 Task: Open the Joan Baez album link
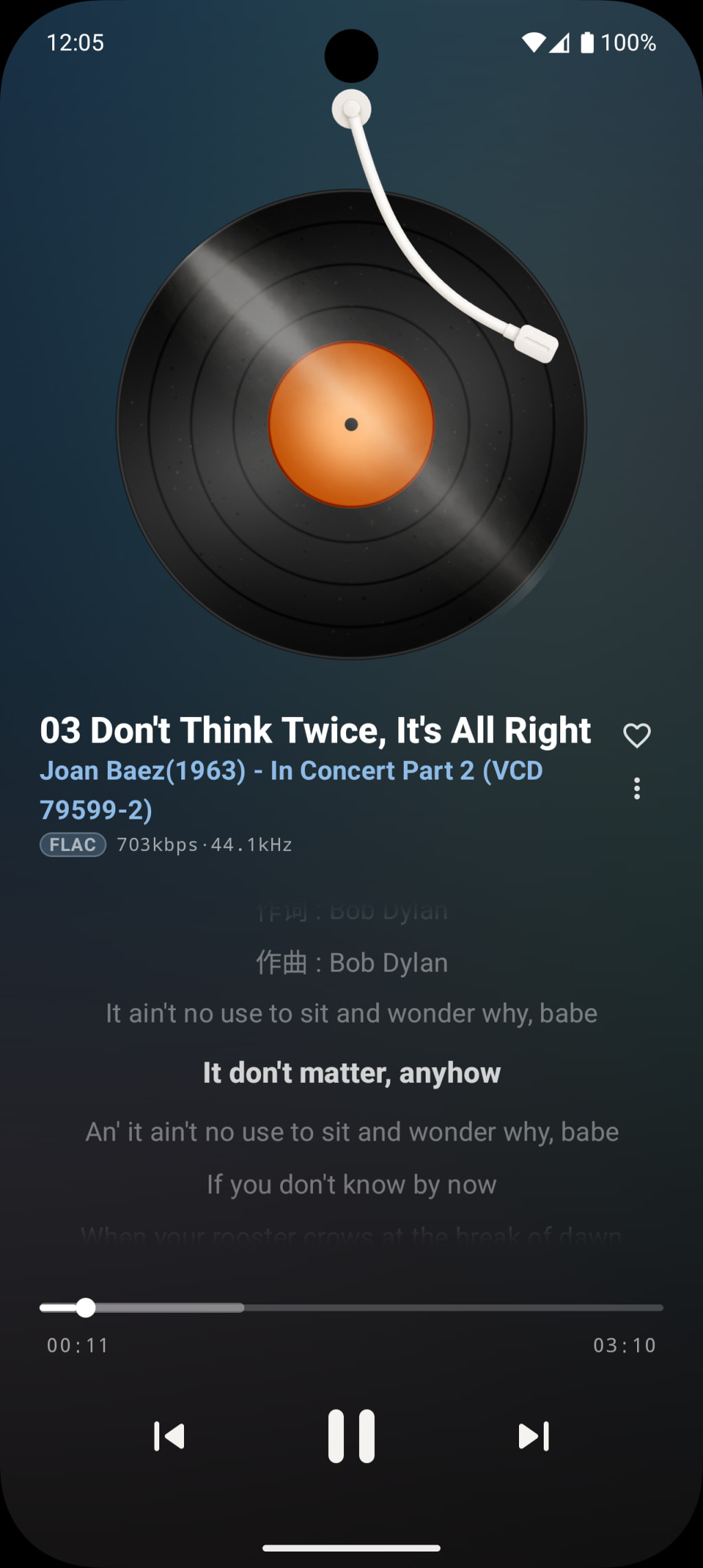click(x=291, y=790)
